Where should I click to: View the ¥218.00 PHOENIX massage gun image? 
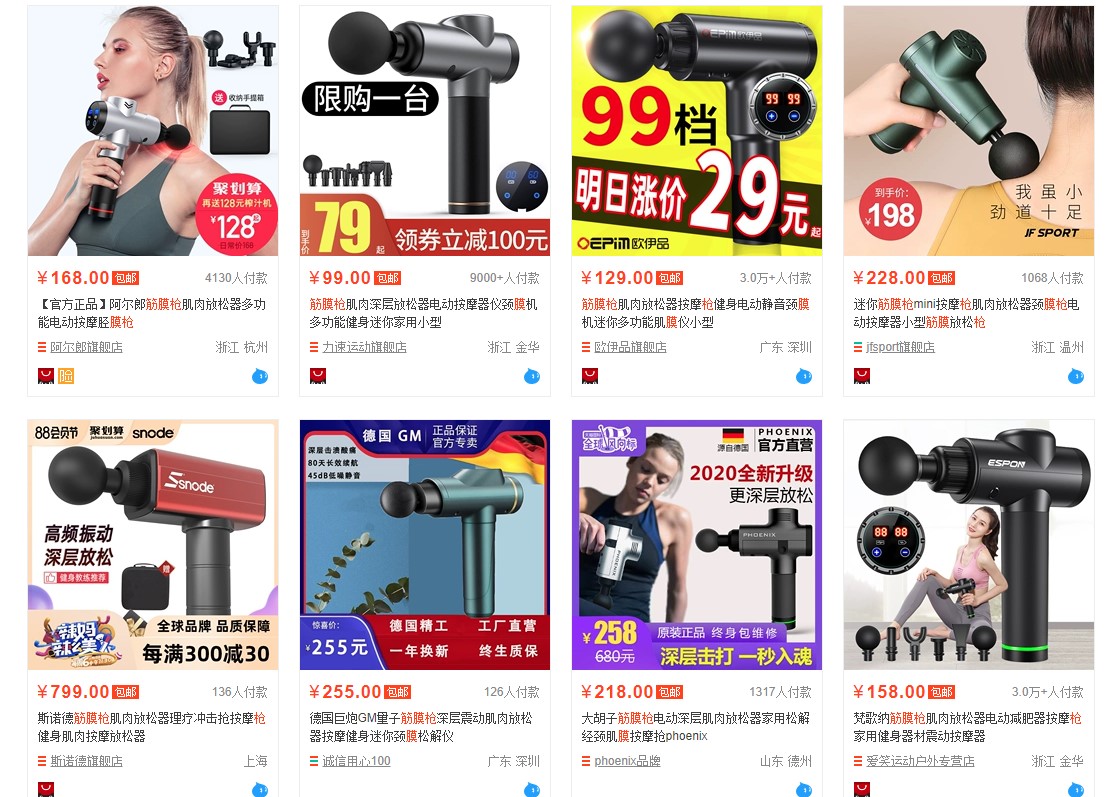point(697,545)
